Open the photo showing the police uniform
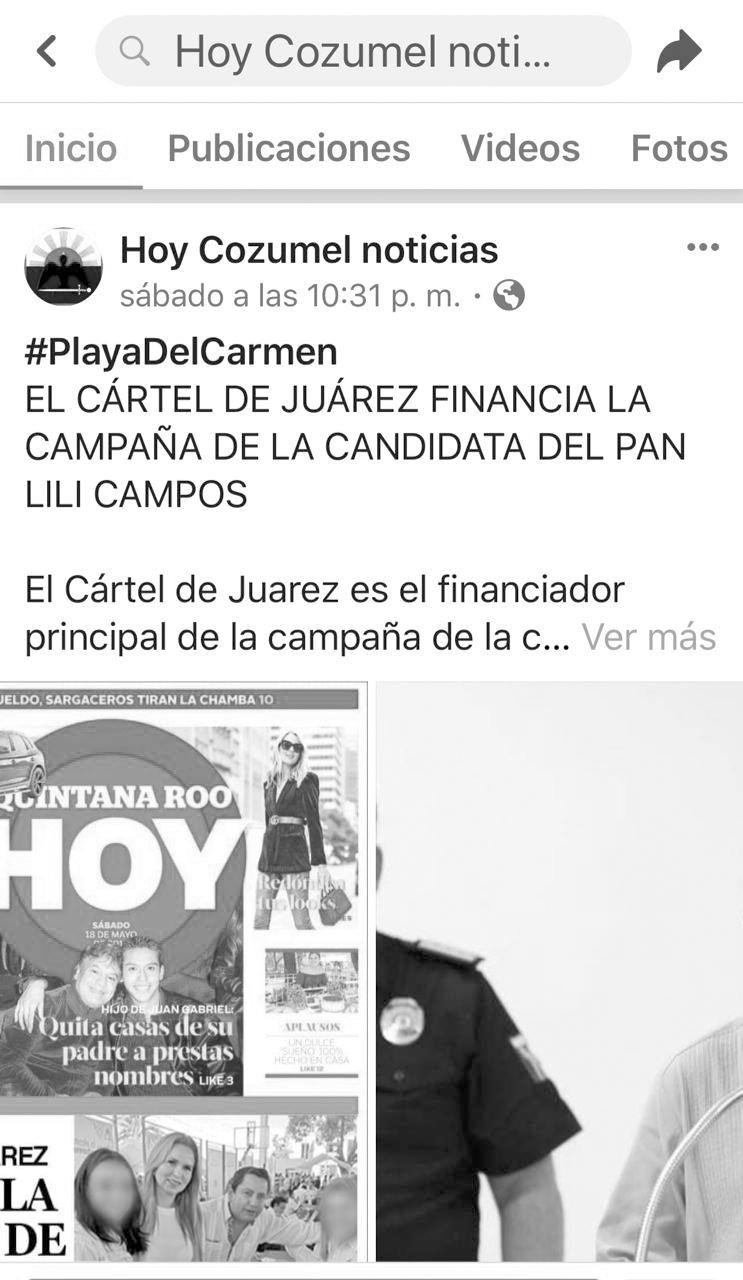 coord(559,970)
